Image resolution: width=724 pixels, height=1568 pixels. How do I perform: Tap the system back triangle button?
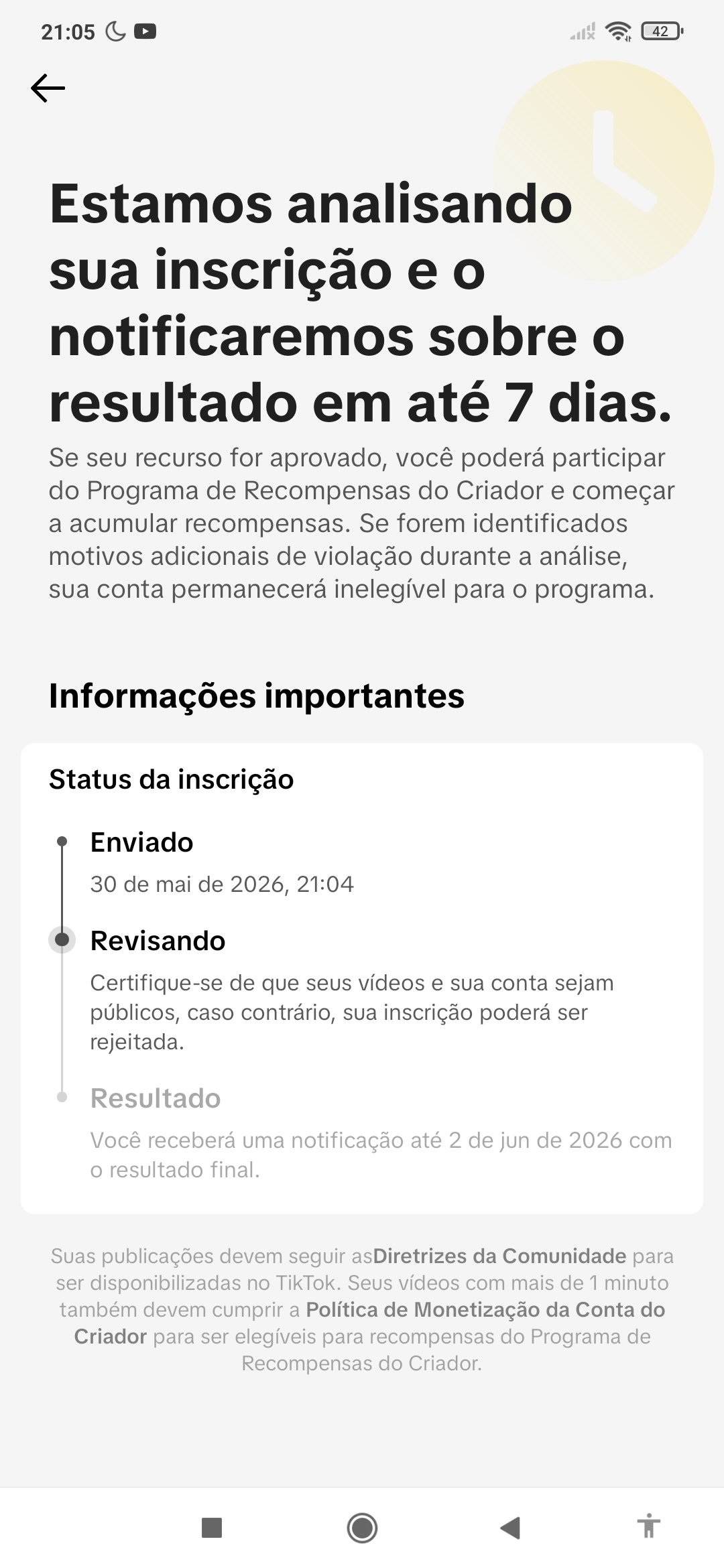(511, 1528)
